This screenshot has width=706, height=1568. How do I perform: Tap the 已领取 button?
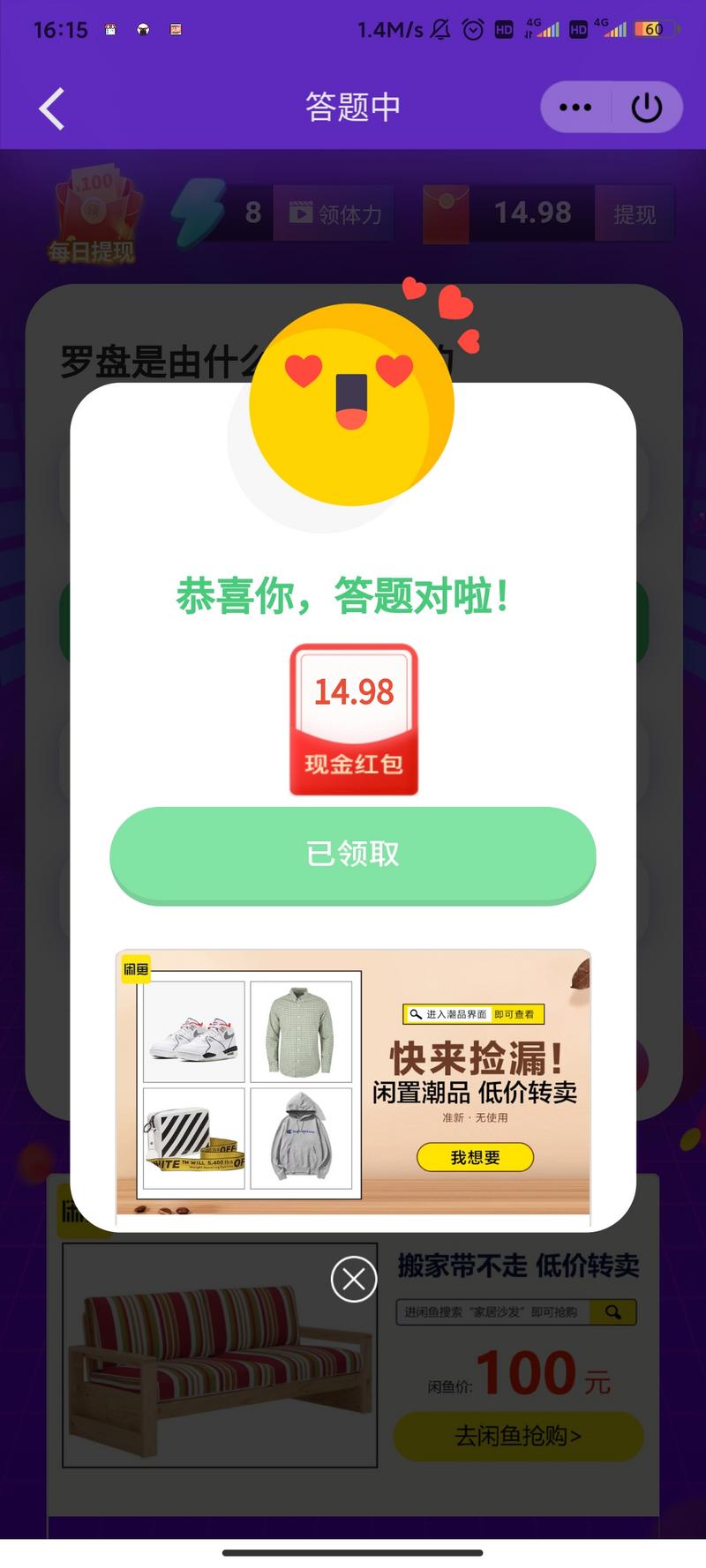(353, 855)
